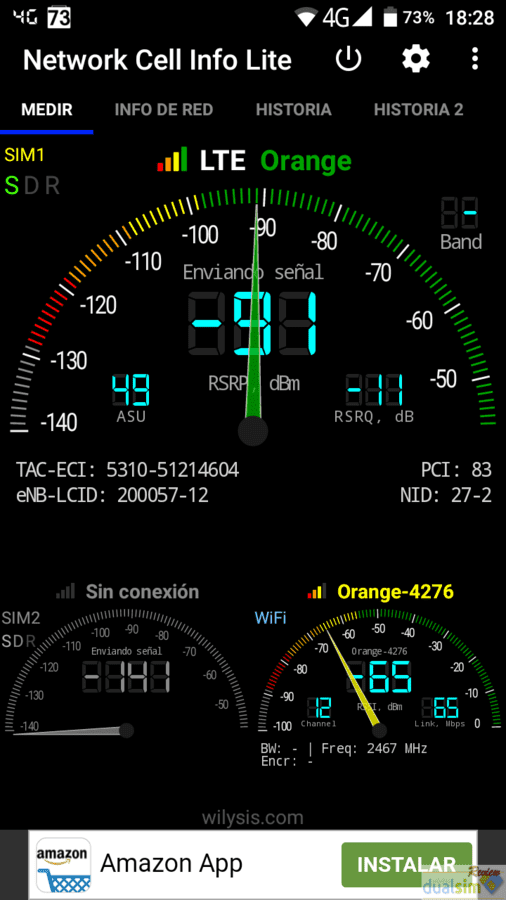506x900 pixels.
Task: Tap the power icon in the app bar
Action: pos(348,59)
